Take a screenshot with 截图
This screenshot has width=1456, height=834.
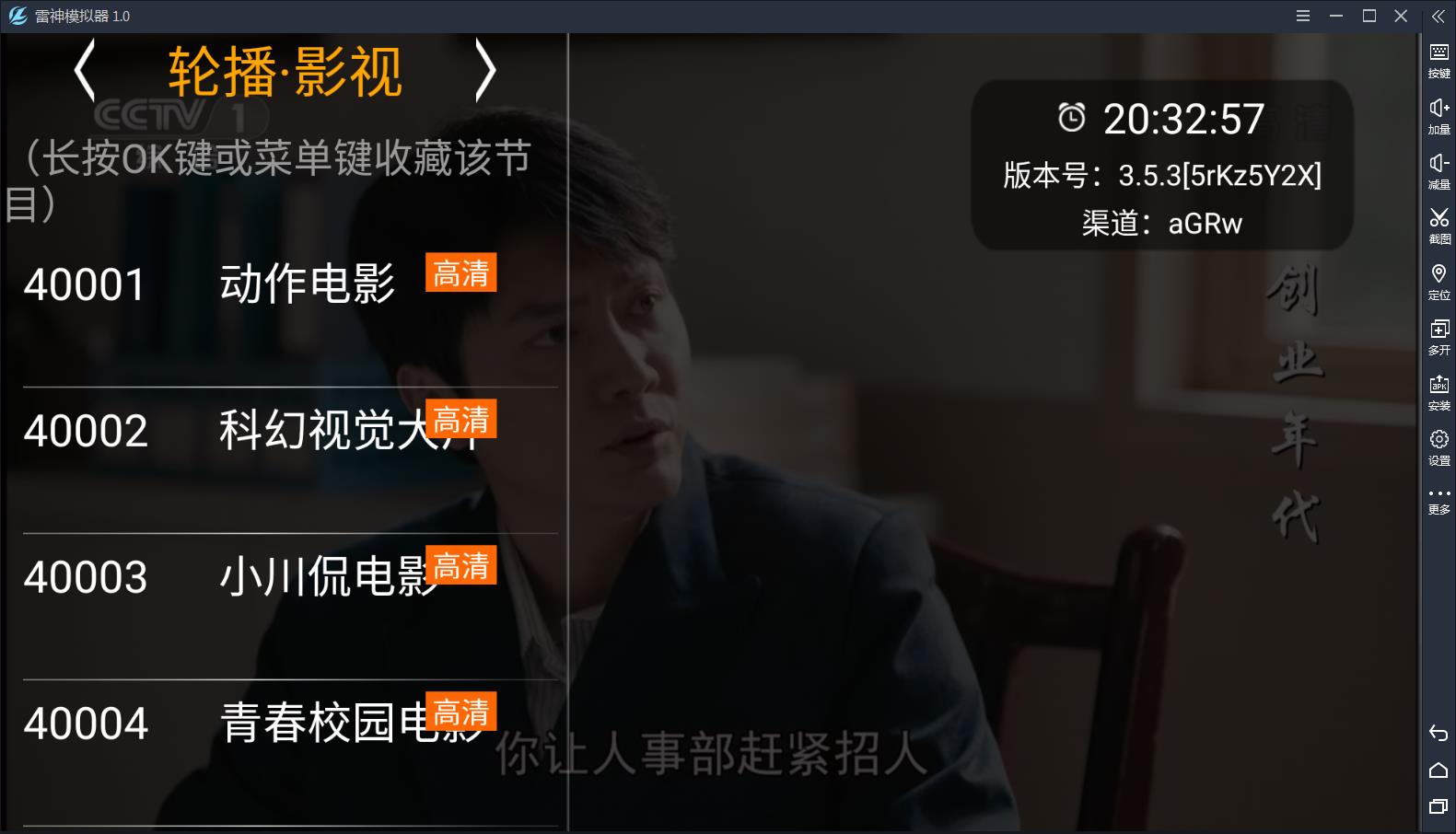pos(1439,226)
